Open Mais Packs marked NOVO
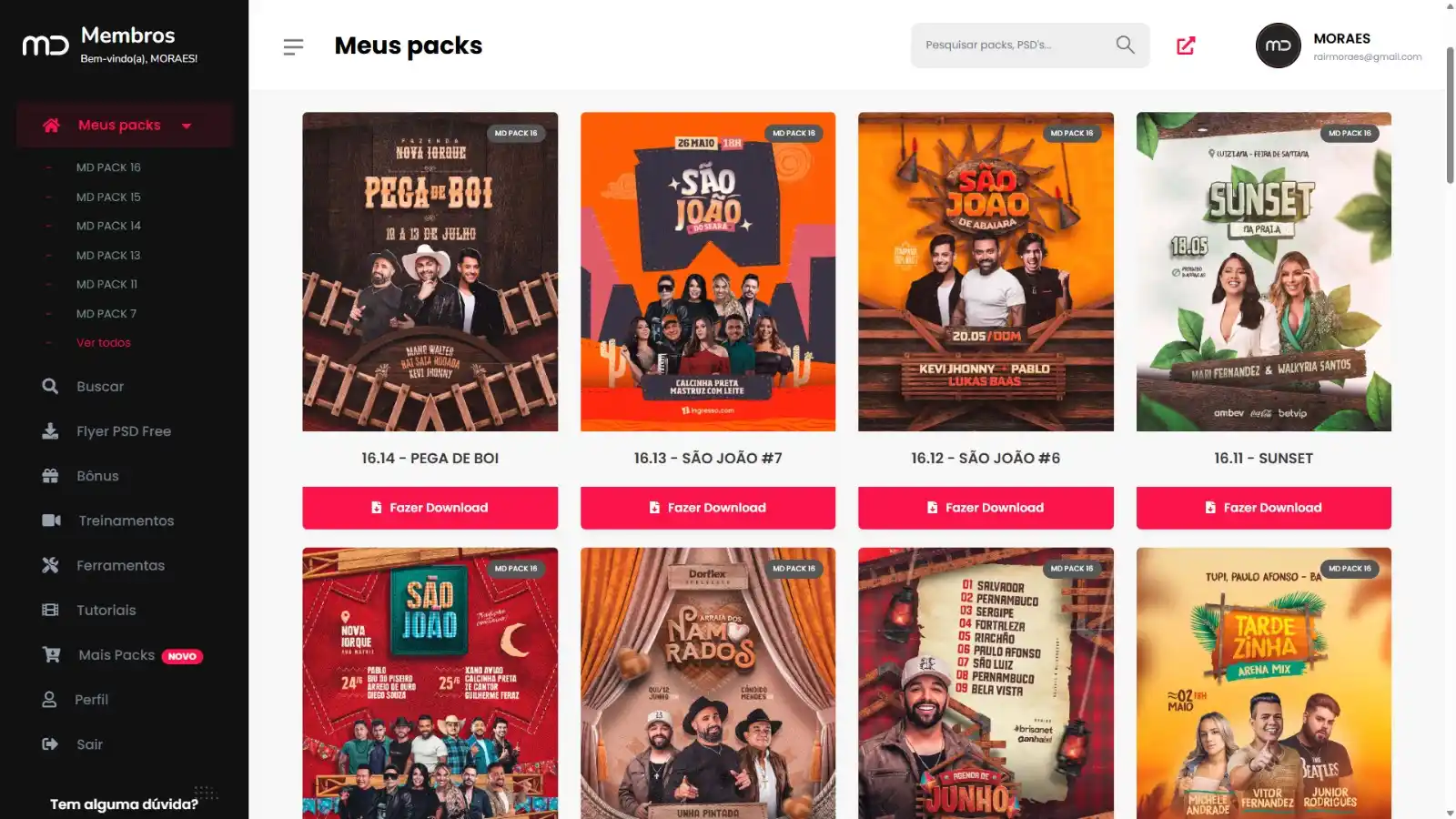The image size is (1456, 819). click(x=116, y=655)
